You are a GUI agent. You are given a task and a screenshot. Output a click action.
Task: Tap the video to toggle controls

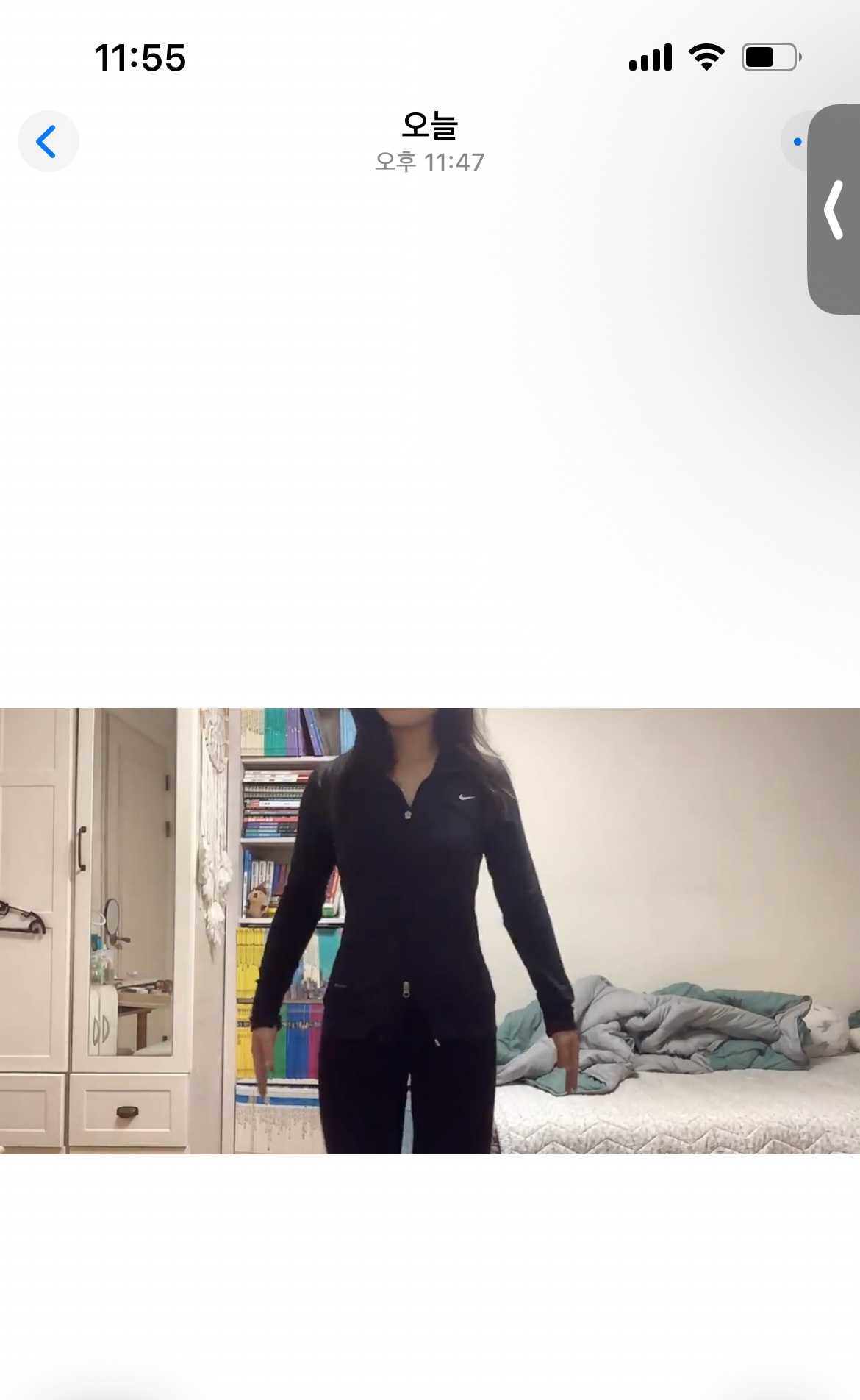[x=430, y=930]
